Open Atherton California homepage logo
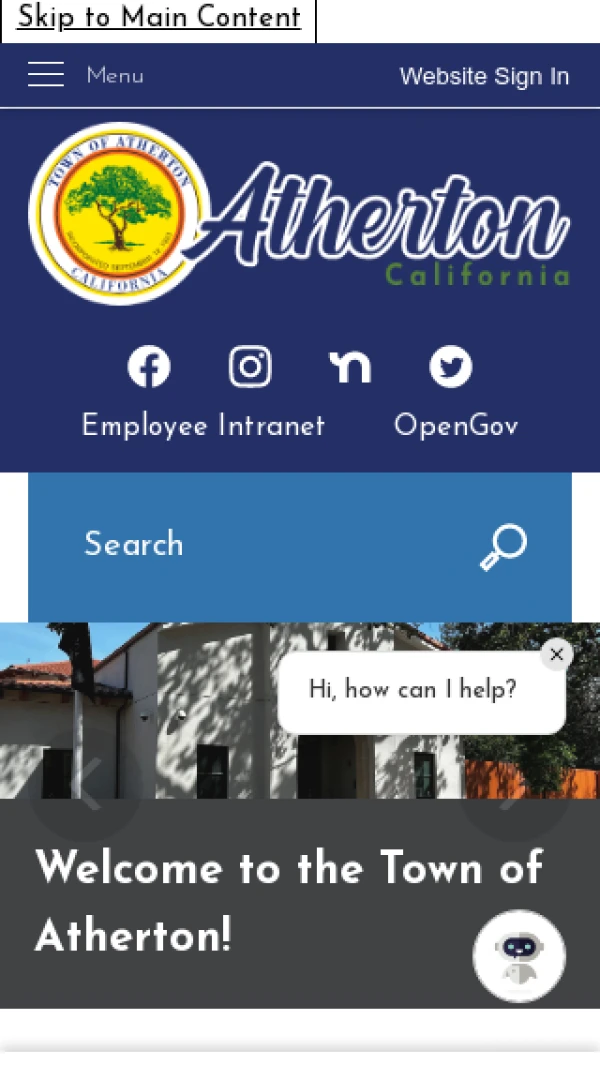Image resolution: width=600 pixels, height=1065 pixels. (x=299, y=214)
